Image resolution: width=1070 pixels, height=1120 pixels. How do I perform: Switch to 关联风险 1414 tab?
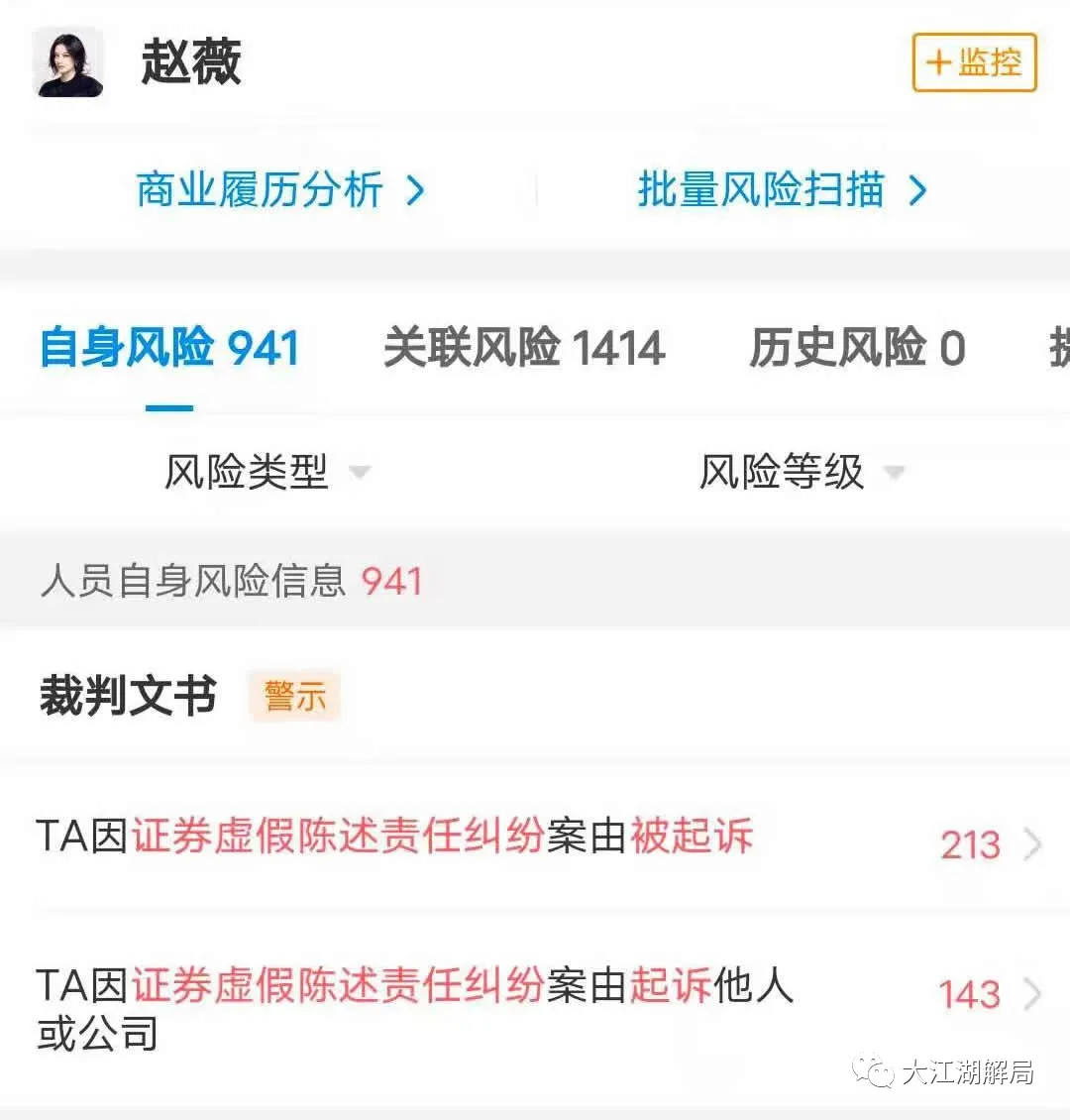coord(524,349)
